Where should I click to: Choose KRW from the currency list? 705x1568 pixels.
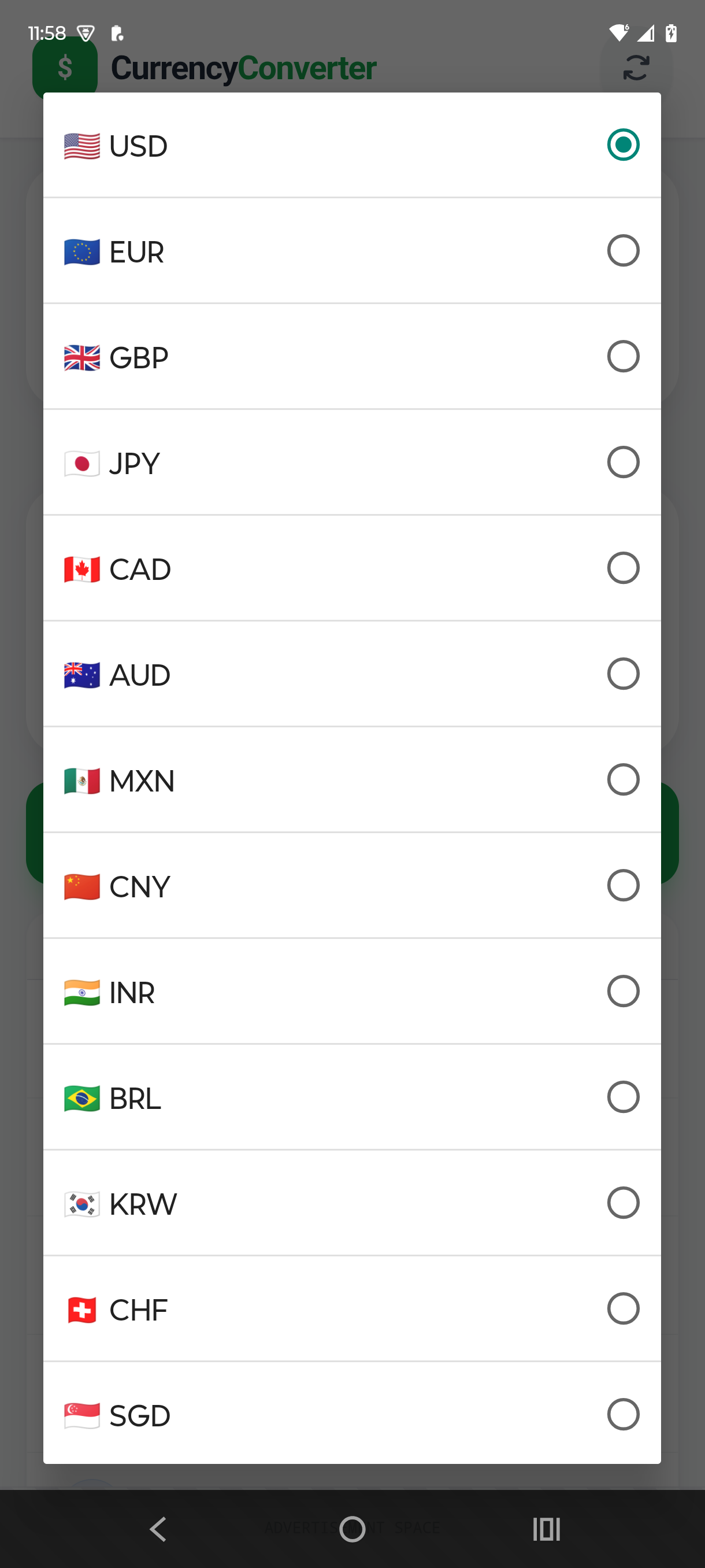[351, 1203]
